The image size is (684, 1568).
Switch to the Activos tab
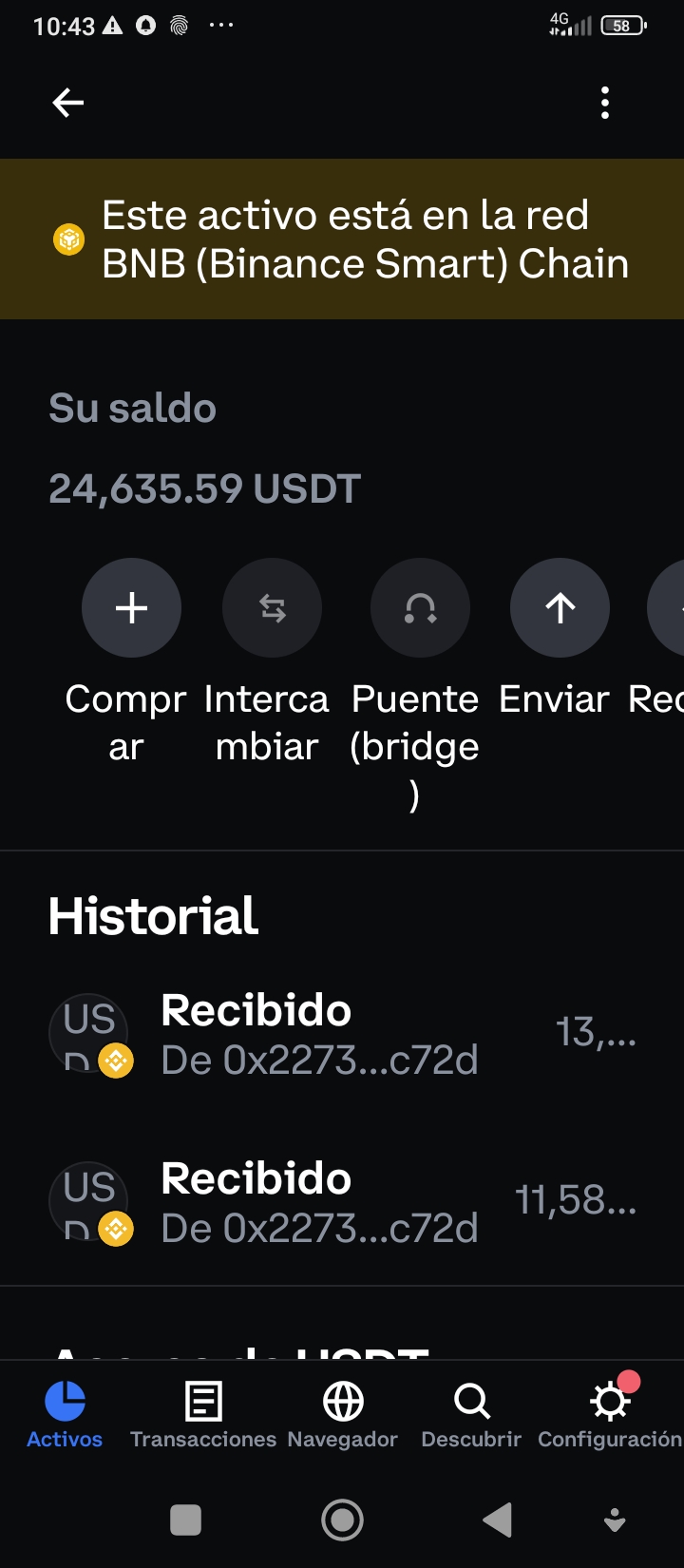click(x=65, y=1416)
